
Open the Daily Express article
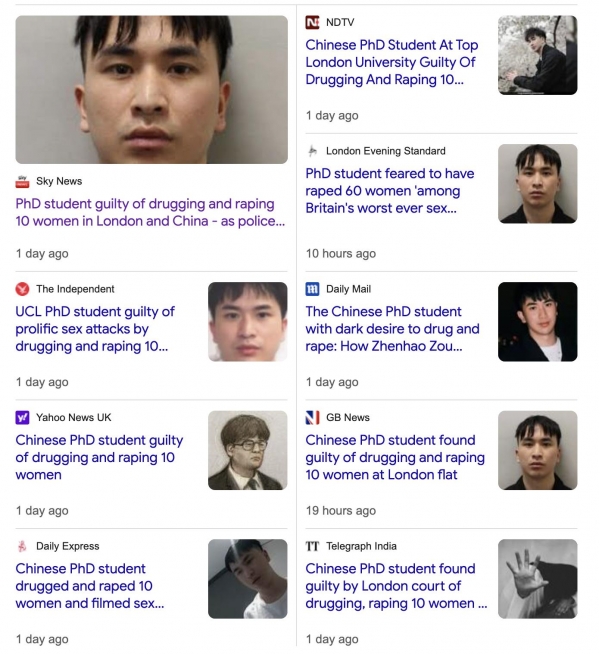point(90,586)
